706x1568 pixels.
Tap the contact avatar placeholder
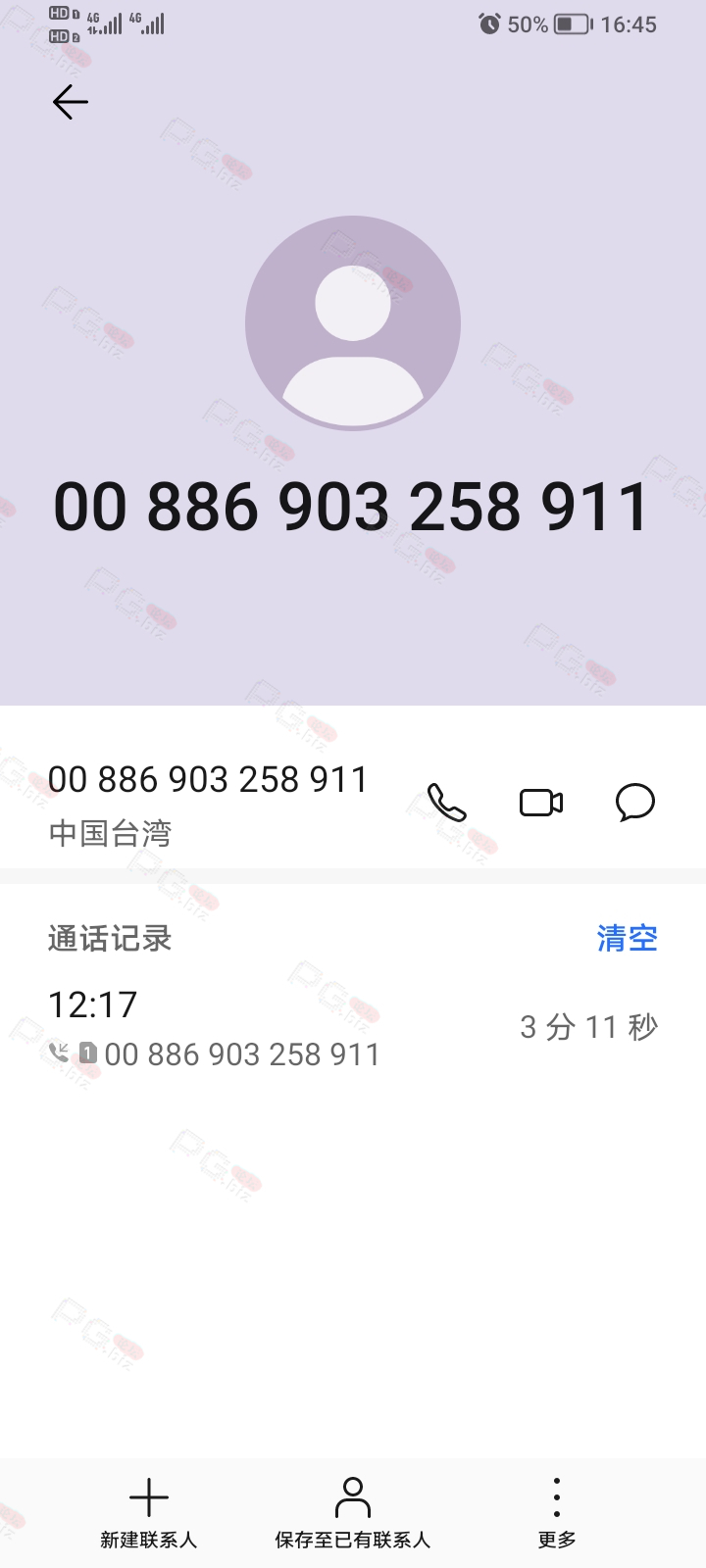click(353, 323)
